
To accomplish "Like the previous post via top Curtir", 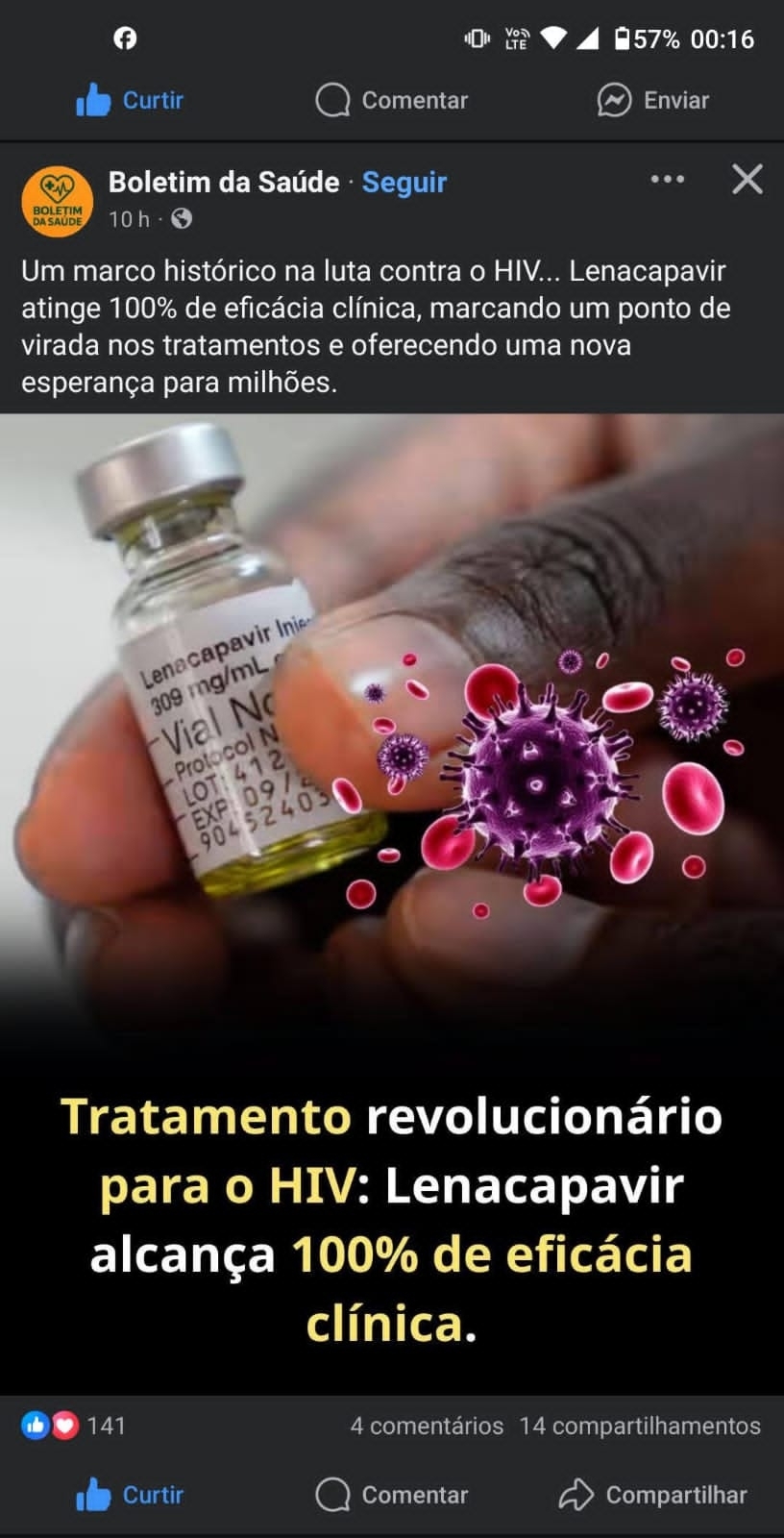I will (130, 100).
